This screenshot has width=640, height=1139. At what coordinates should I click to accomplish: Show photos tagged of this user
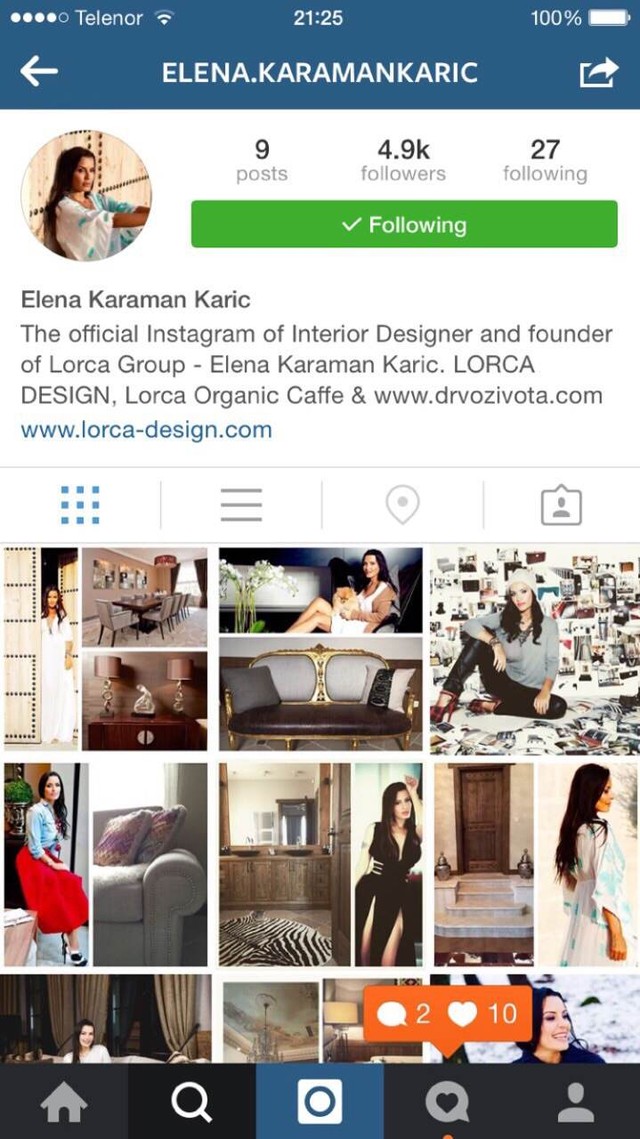[x=561, y=505]
